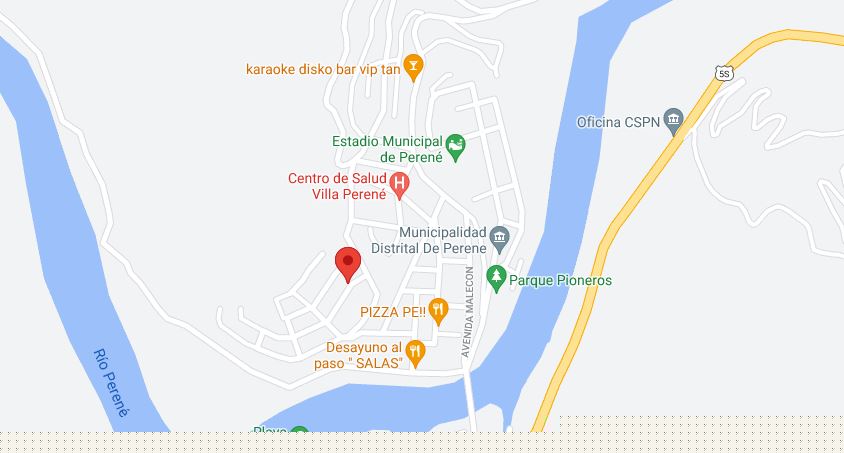Open the PIZZA PE!! restaurant marker

coord(437,310)
